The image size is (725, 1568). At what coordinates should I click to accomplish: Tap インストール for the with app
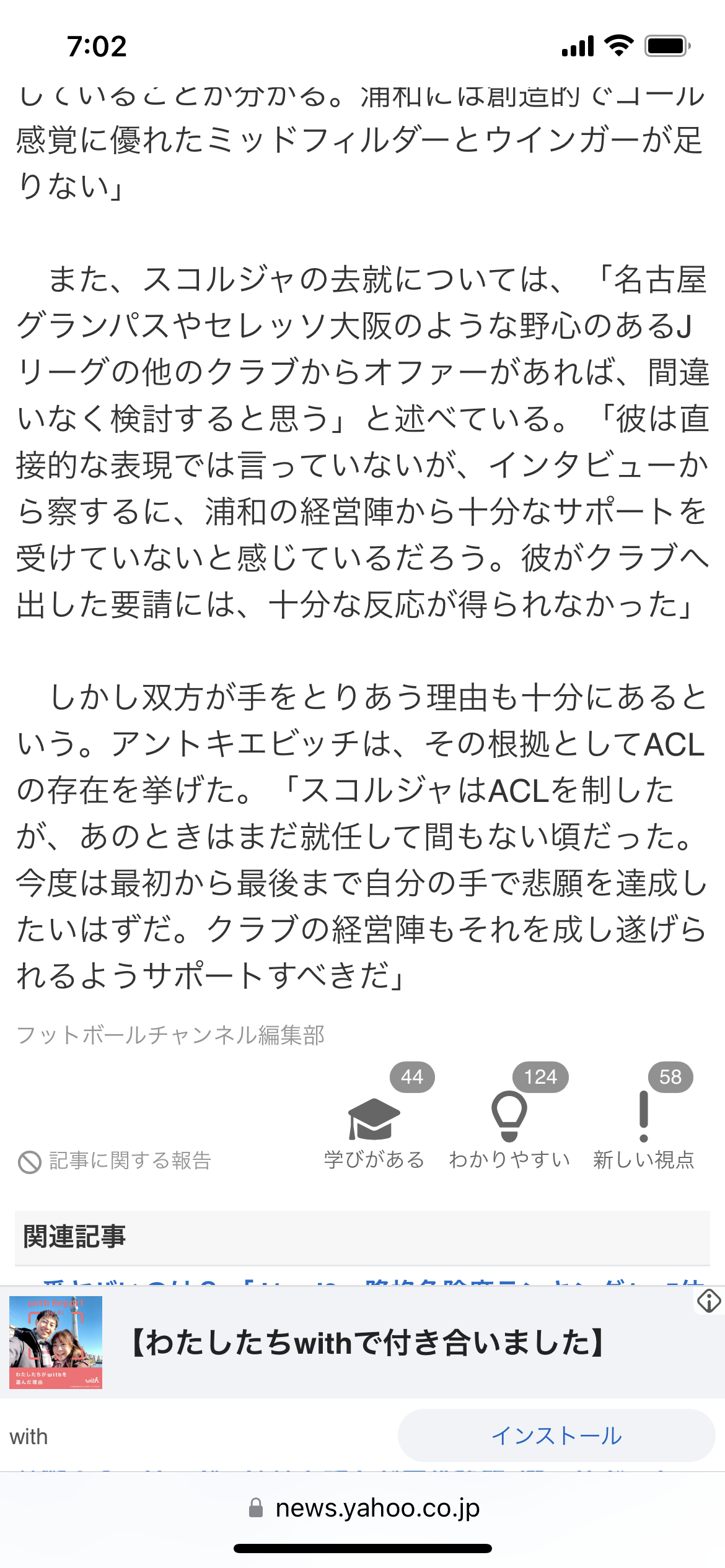point(556,1436)
